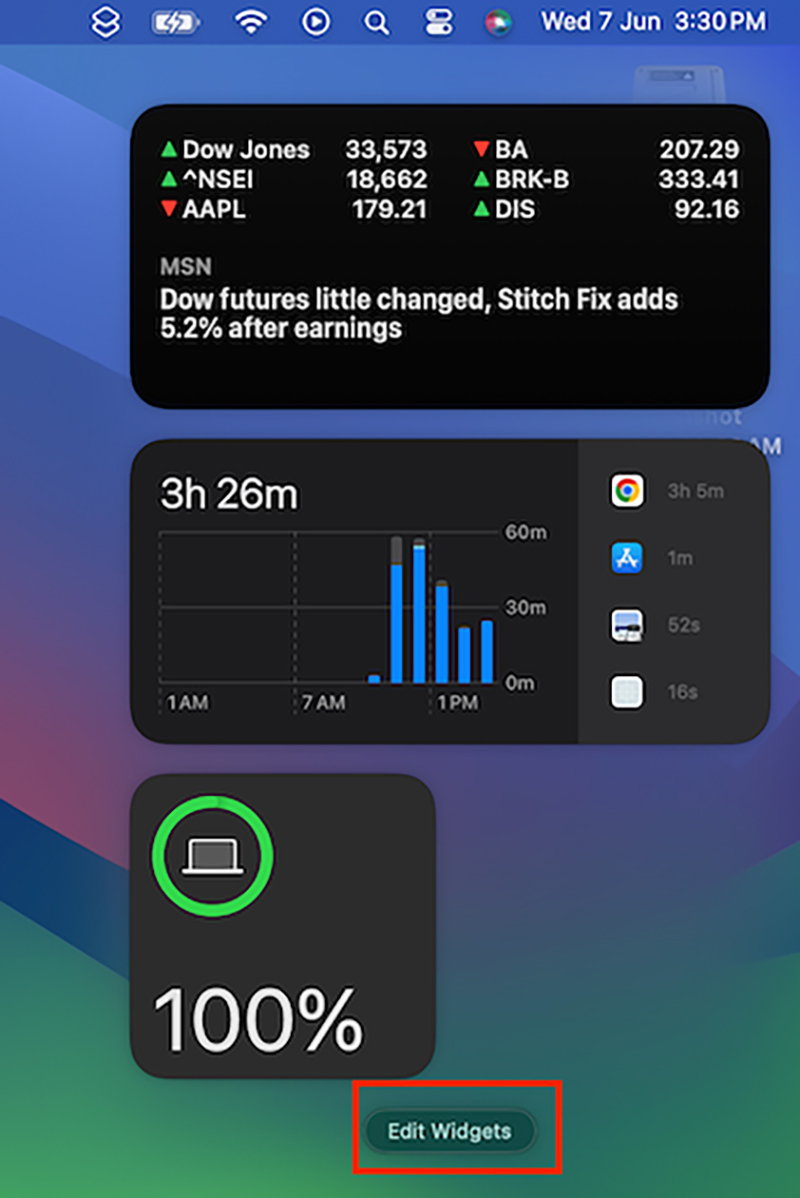Open the Battery widget showing 100%
Viewport: 800px width, 1198px height.
click(x=282, y=925)
